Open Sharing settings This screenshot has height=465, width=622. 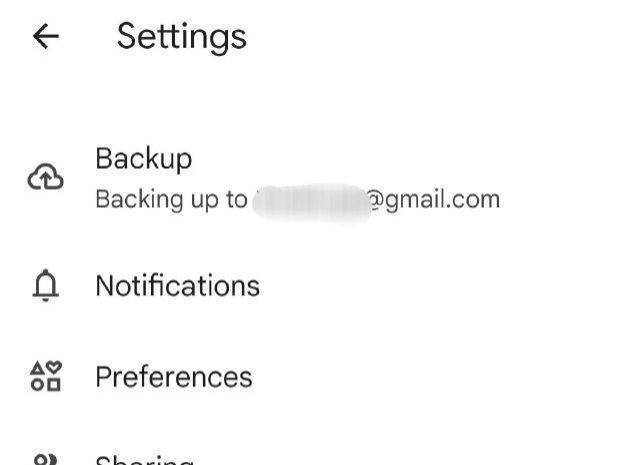point(145,460)
